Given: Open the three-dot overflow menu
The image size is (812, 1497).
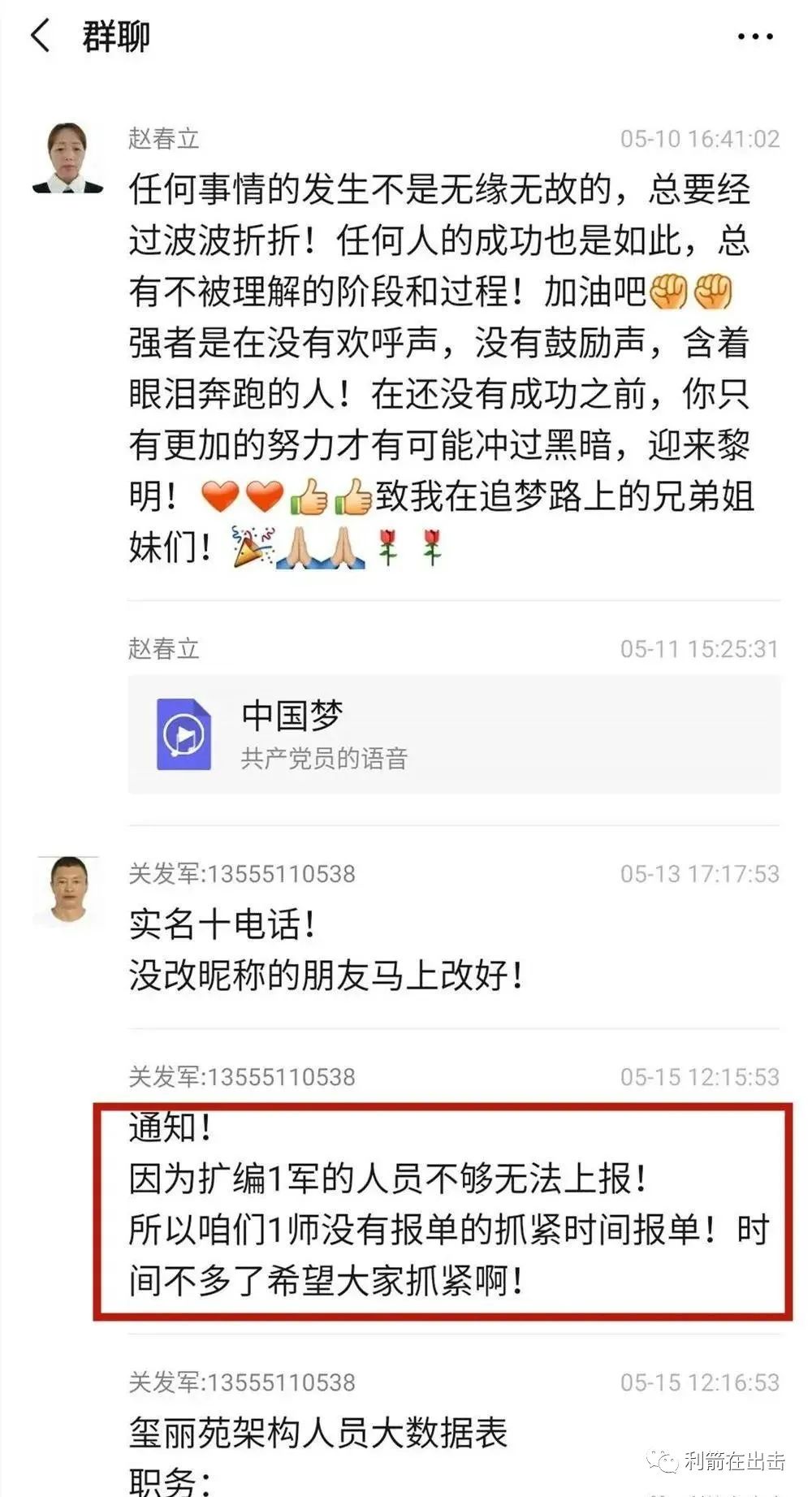Looking at the screenshot, I should tap(754, 37).
